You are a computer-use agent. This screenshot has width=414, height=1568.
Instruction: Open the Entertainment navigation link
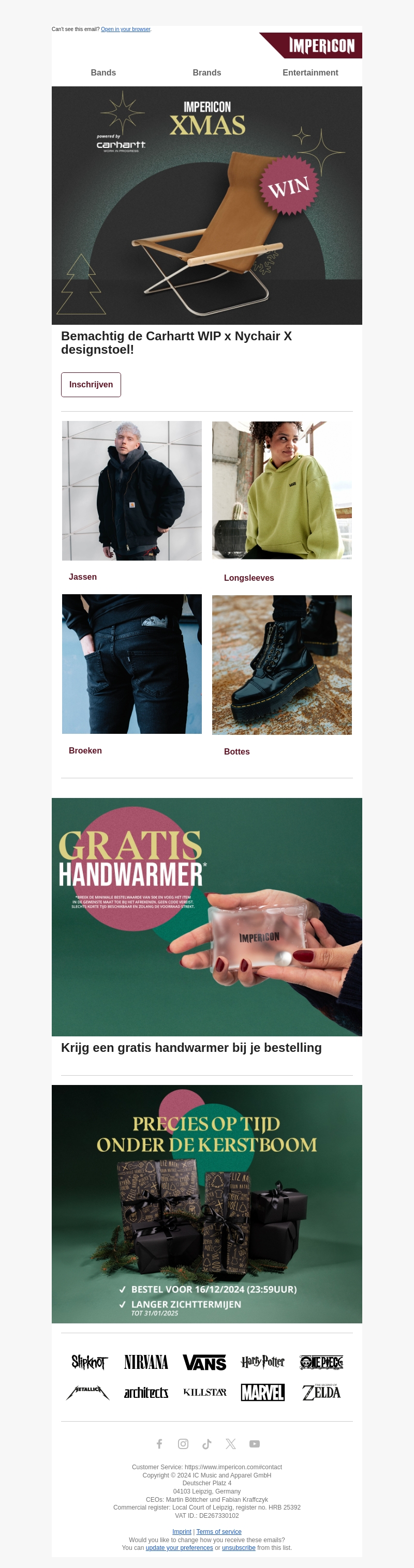[x=310, y=72]
